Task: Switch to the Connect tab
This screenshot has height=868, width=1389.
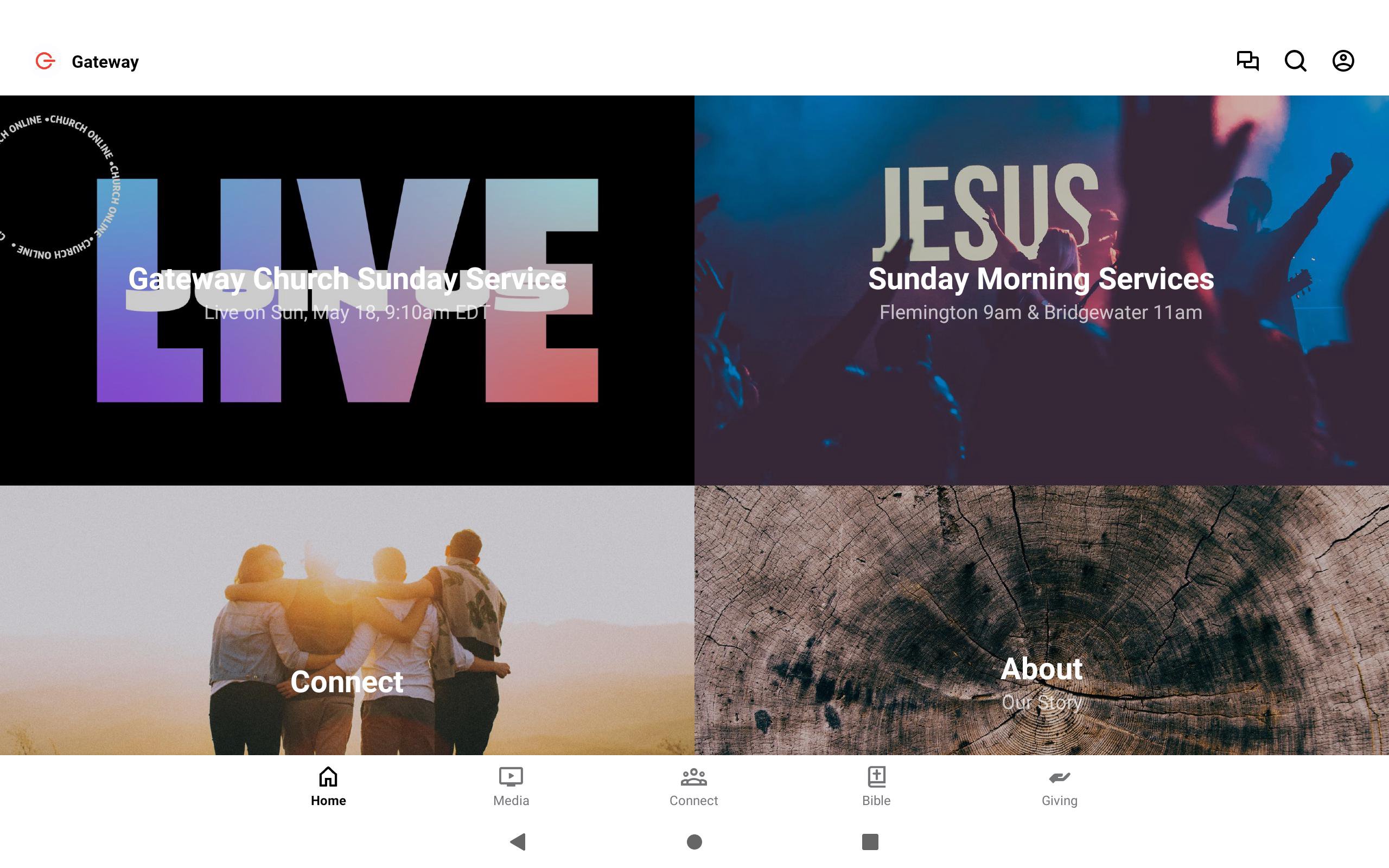Action: click(x=693, y=787)
